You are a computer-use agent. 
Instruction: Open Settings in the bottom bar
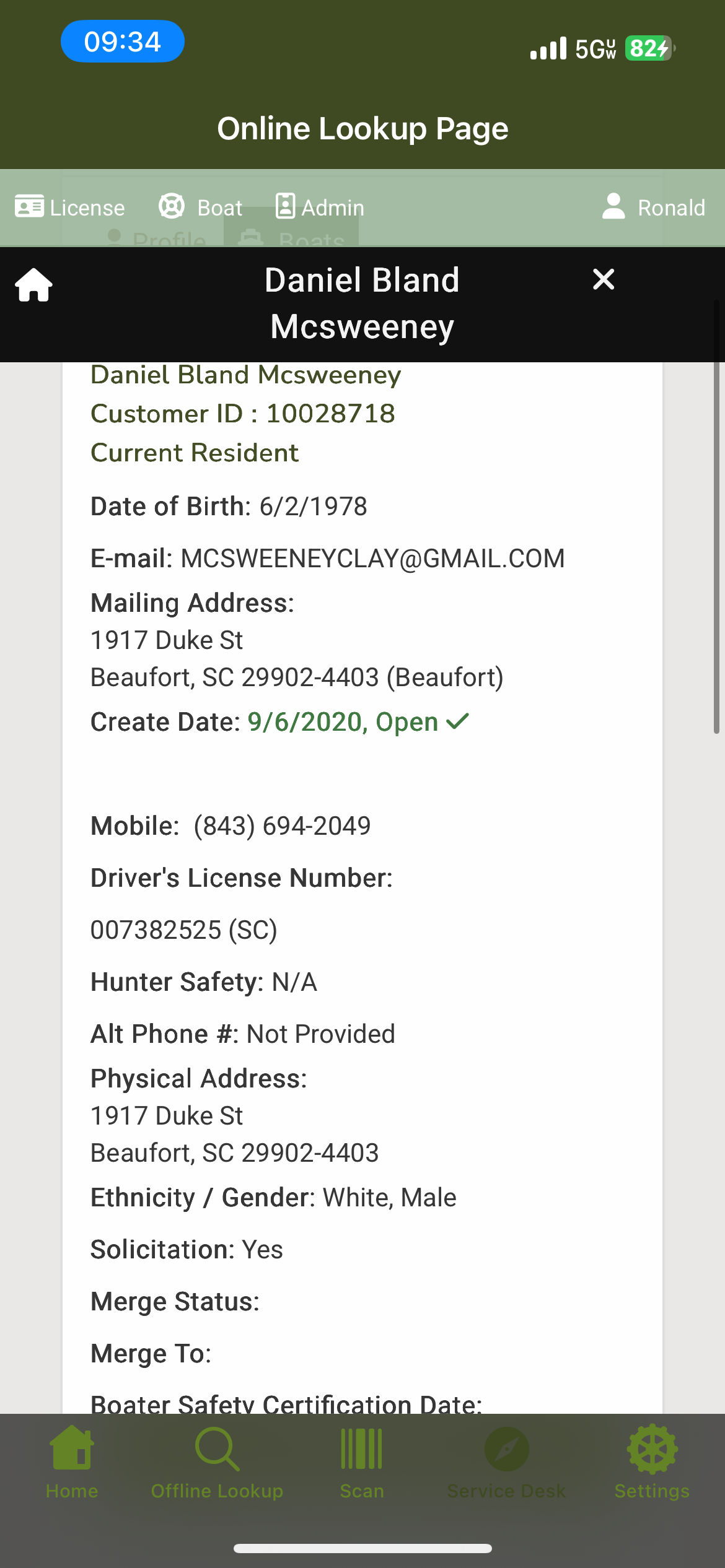[652, 1463]
